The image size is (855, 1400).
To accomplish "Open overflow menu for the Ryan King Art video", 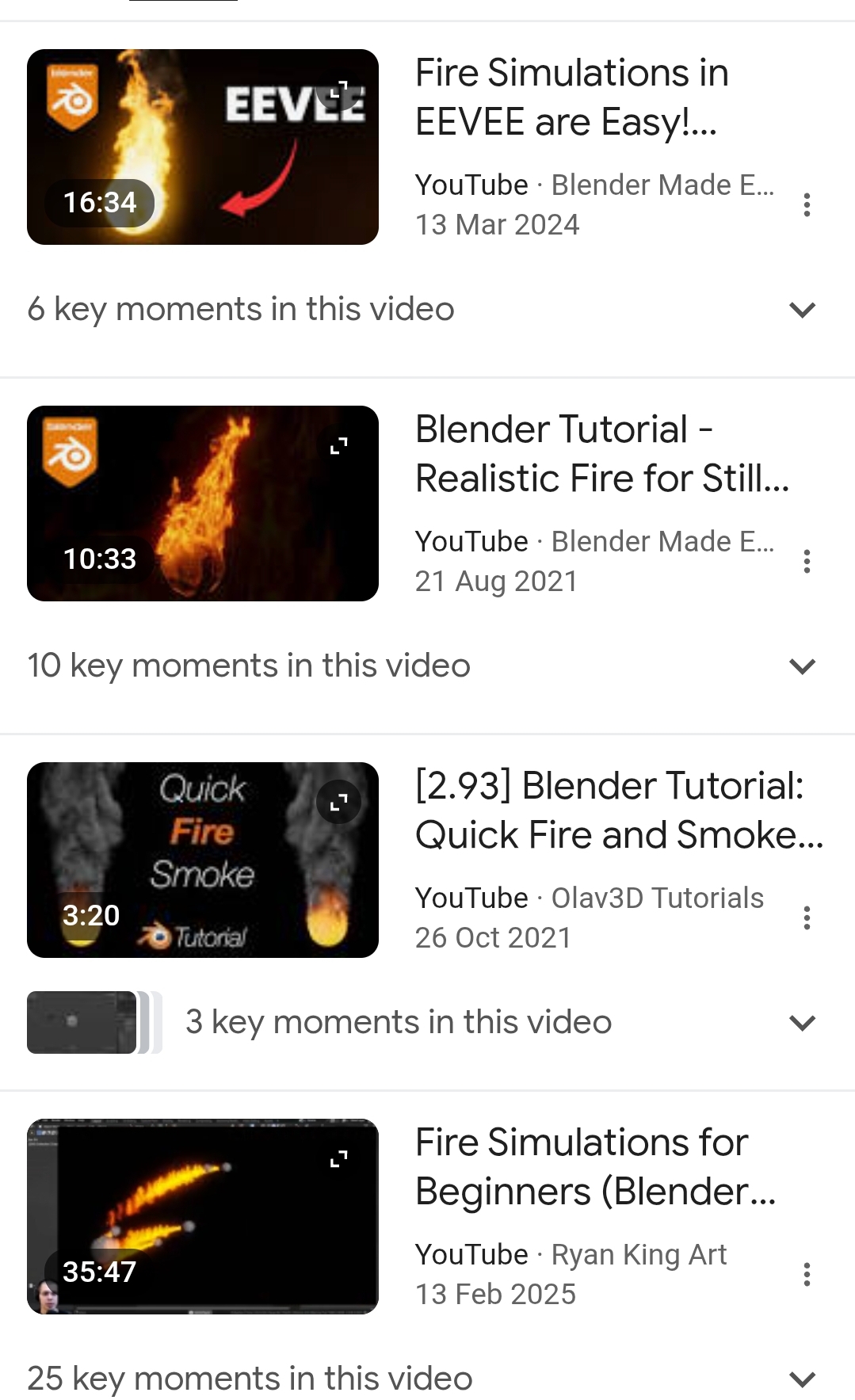I will pyautogui.click(x=807, y=1275).
